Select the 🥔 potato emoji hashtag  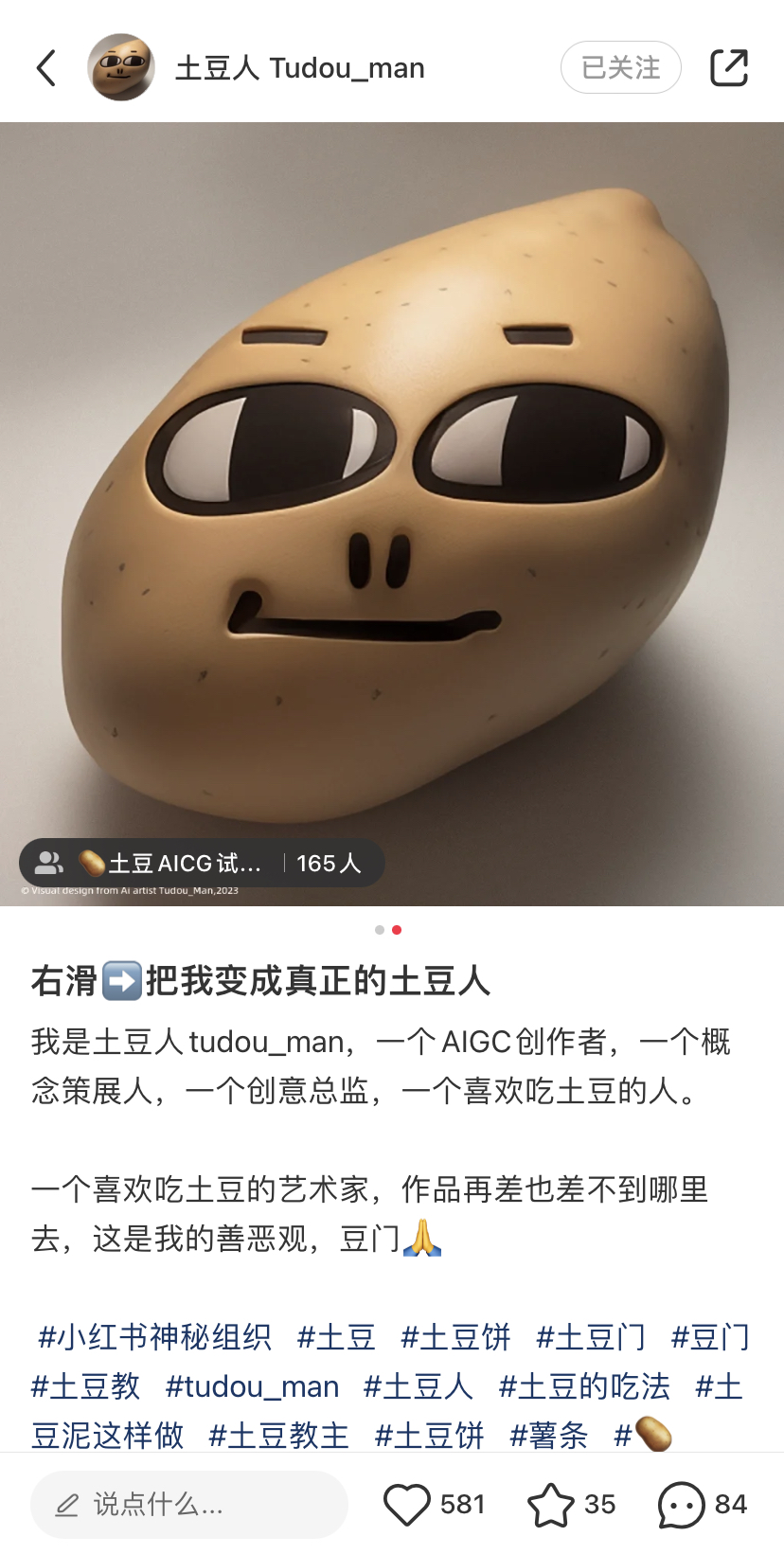pyautogui.click(x=645, y=1433)
